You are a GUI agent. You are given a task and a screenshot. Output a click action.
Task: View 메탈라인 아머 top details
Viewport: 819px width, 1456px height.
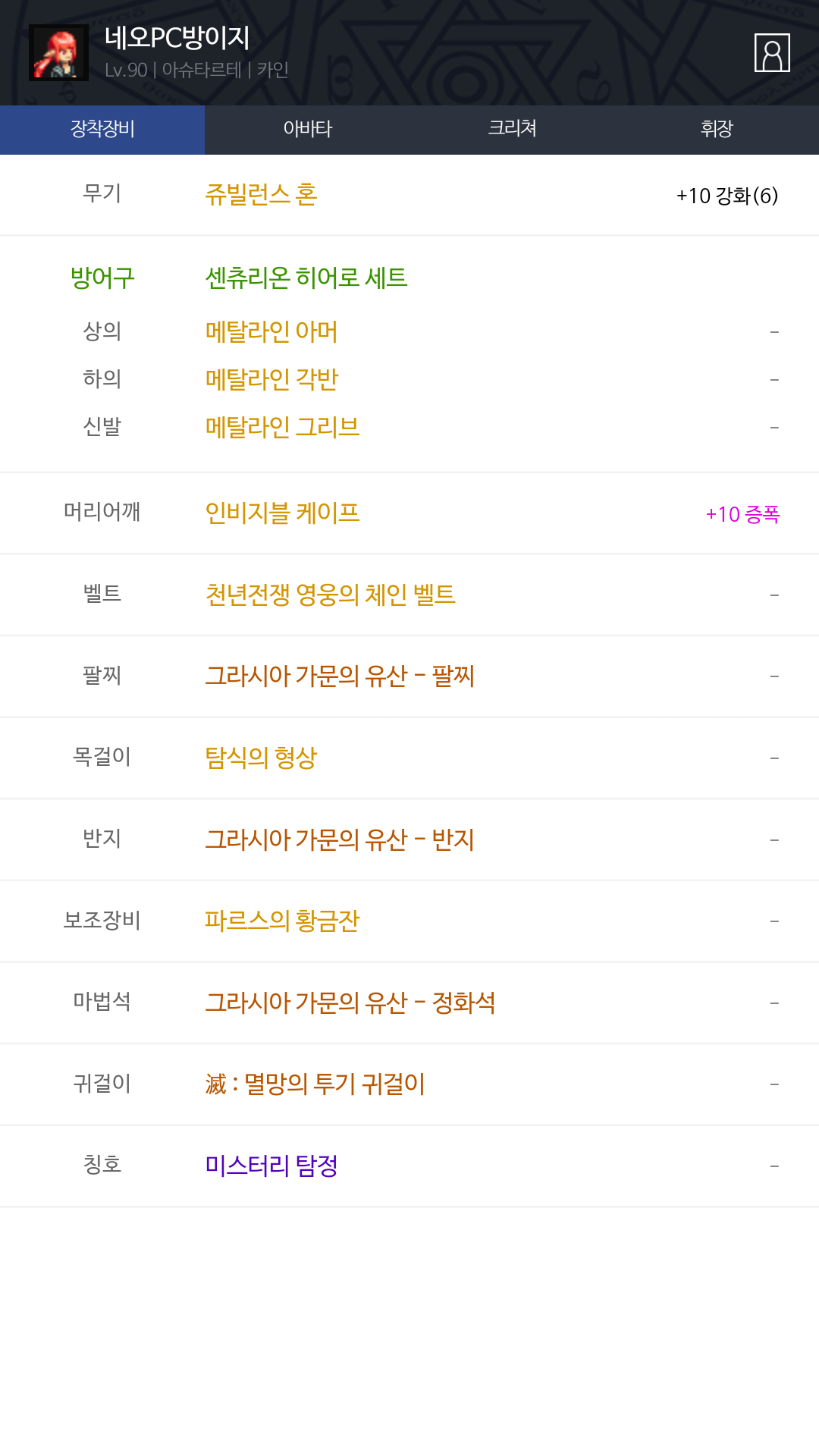(271, 331)
